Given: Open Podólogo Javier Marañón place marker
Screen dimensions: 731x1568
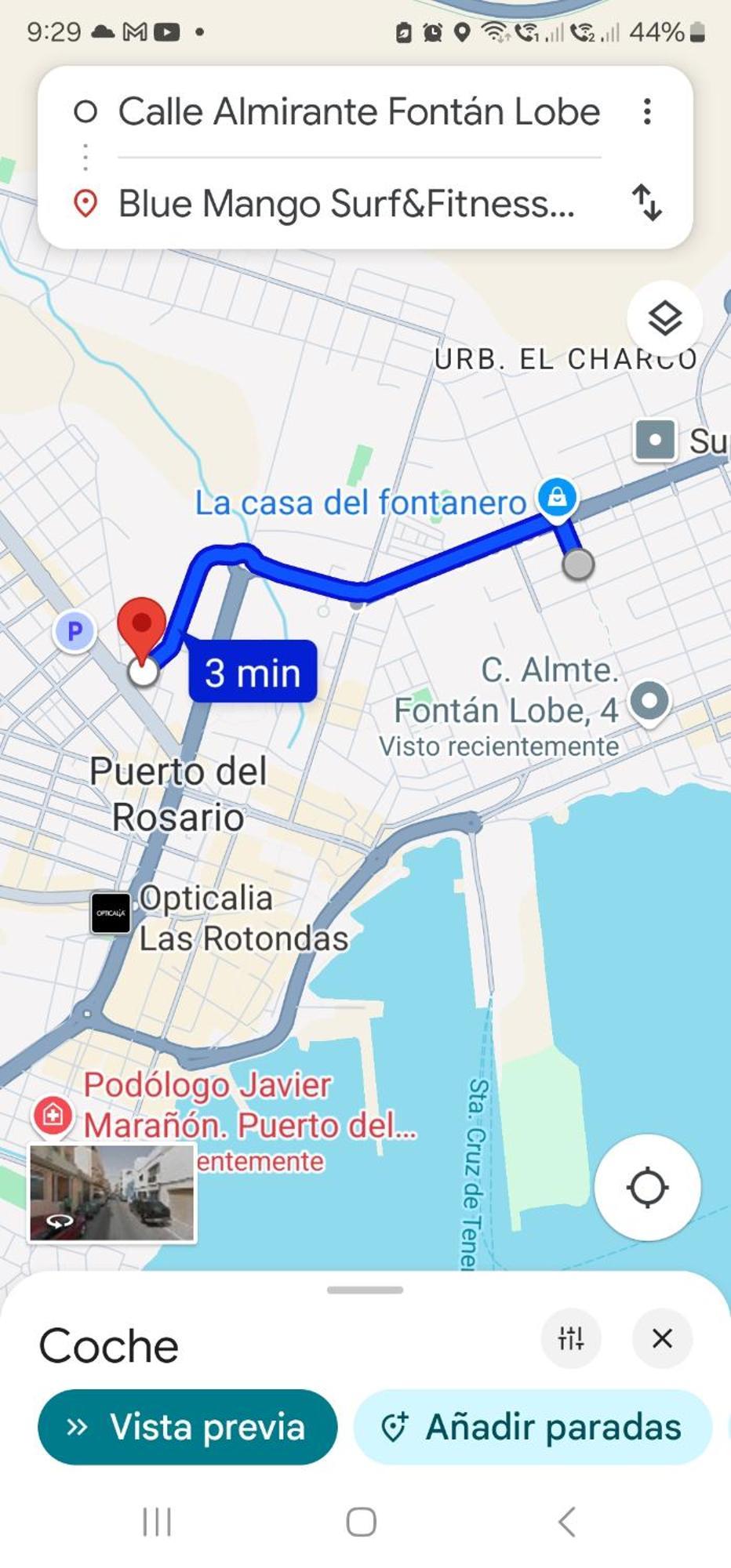Looking at the screenshot, I should [53, 1114].
